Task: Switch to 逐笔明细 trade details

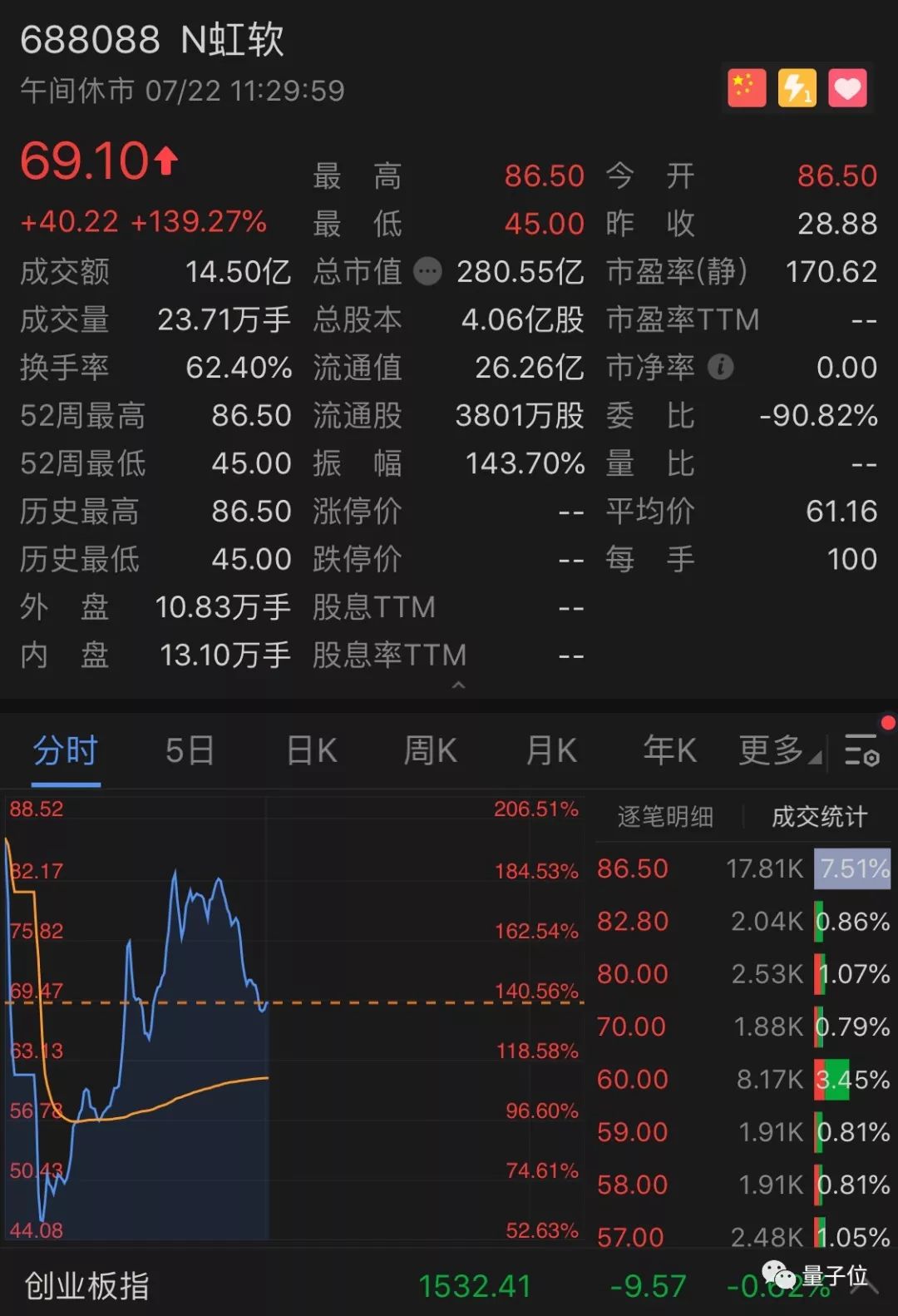Action: [x=665, y=817]
